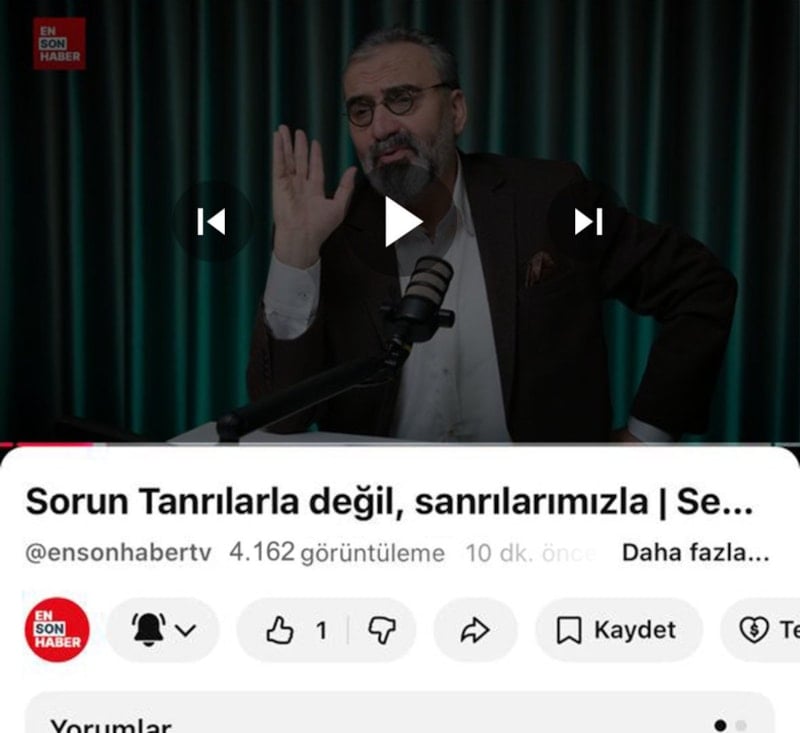Open the notification bell dropdown

[163, 630]
